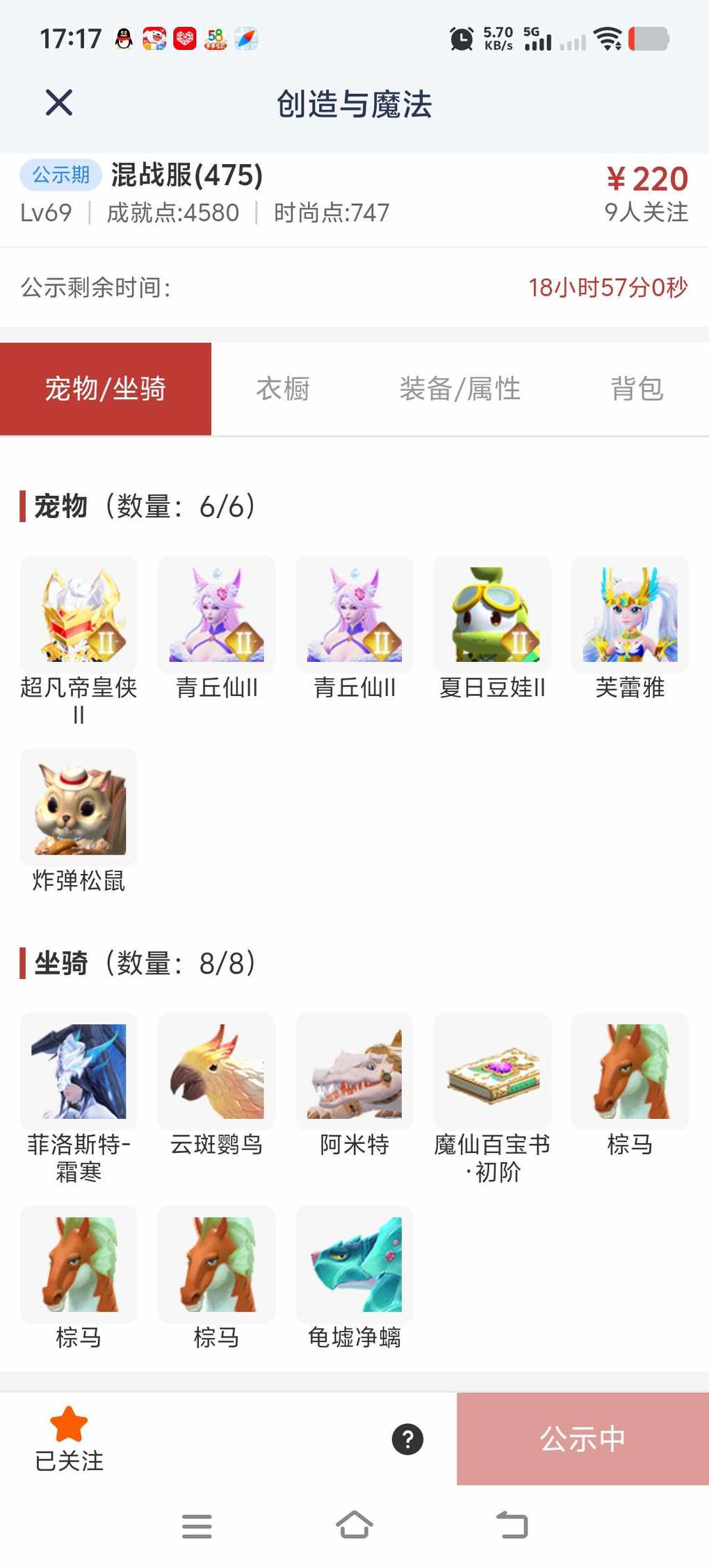
Task: View the 阿米特 mount
Action: click(x=354, y=1072)
